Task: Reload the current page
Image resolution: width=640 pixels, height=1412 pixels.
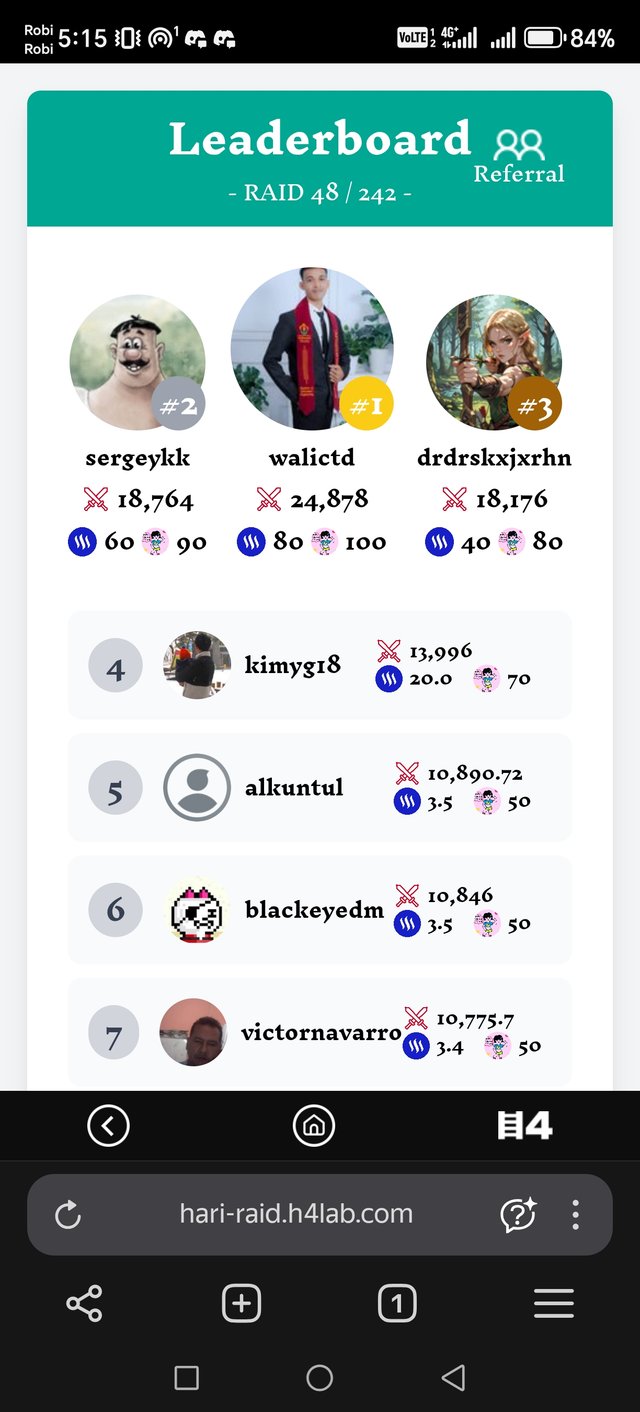Action: point(67,1215)
